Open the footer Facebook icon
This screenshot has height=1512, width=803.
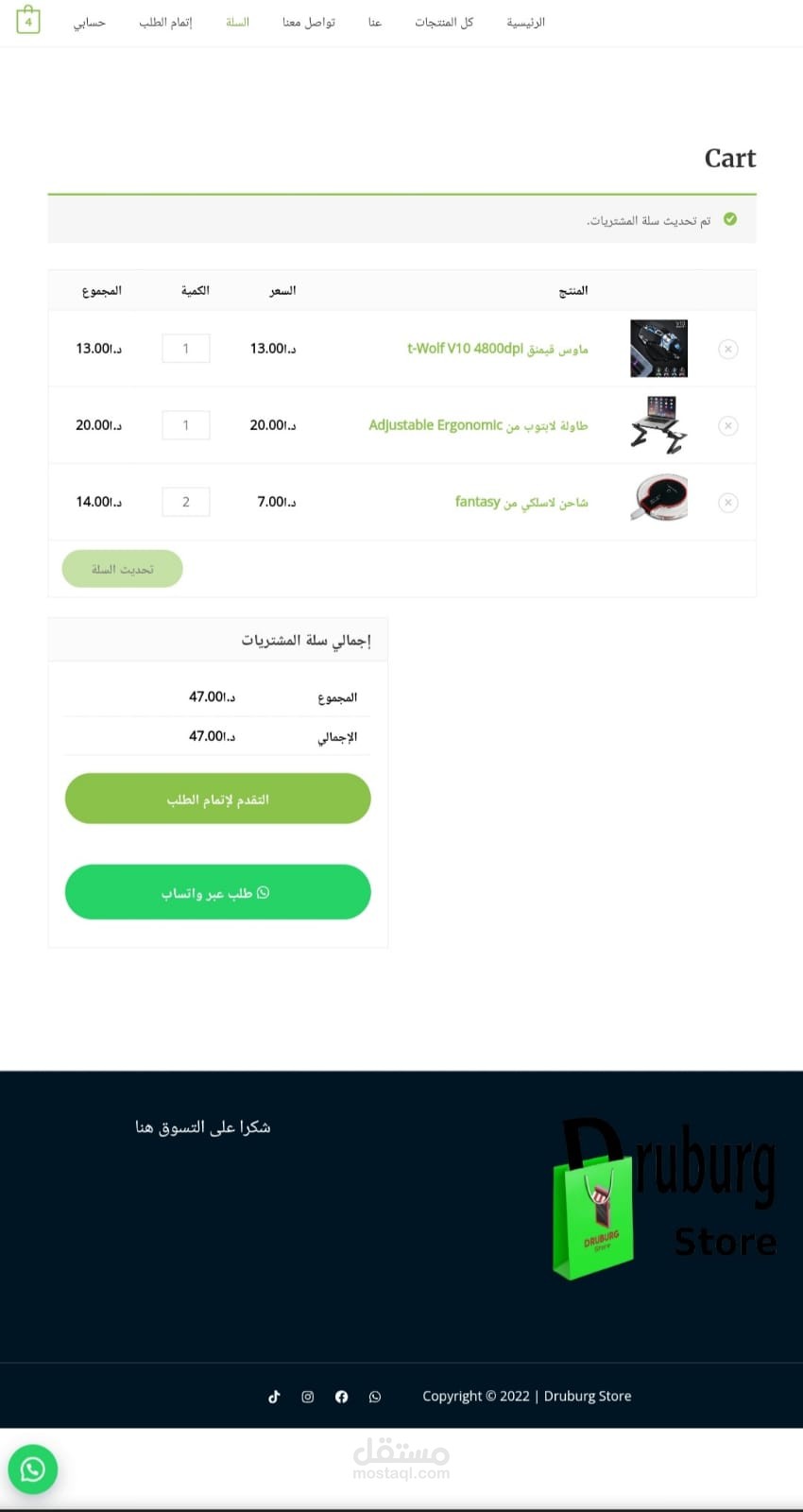click(x=341, y=1397)
